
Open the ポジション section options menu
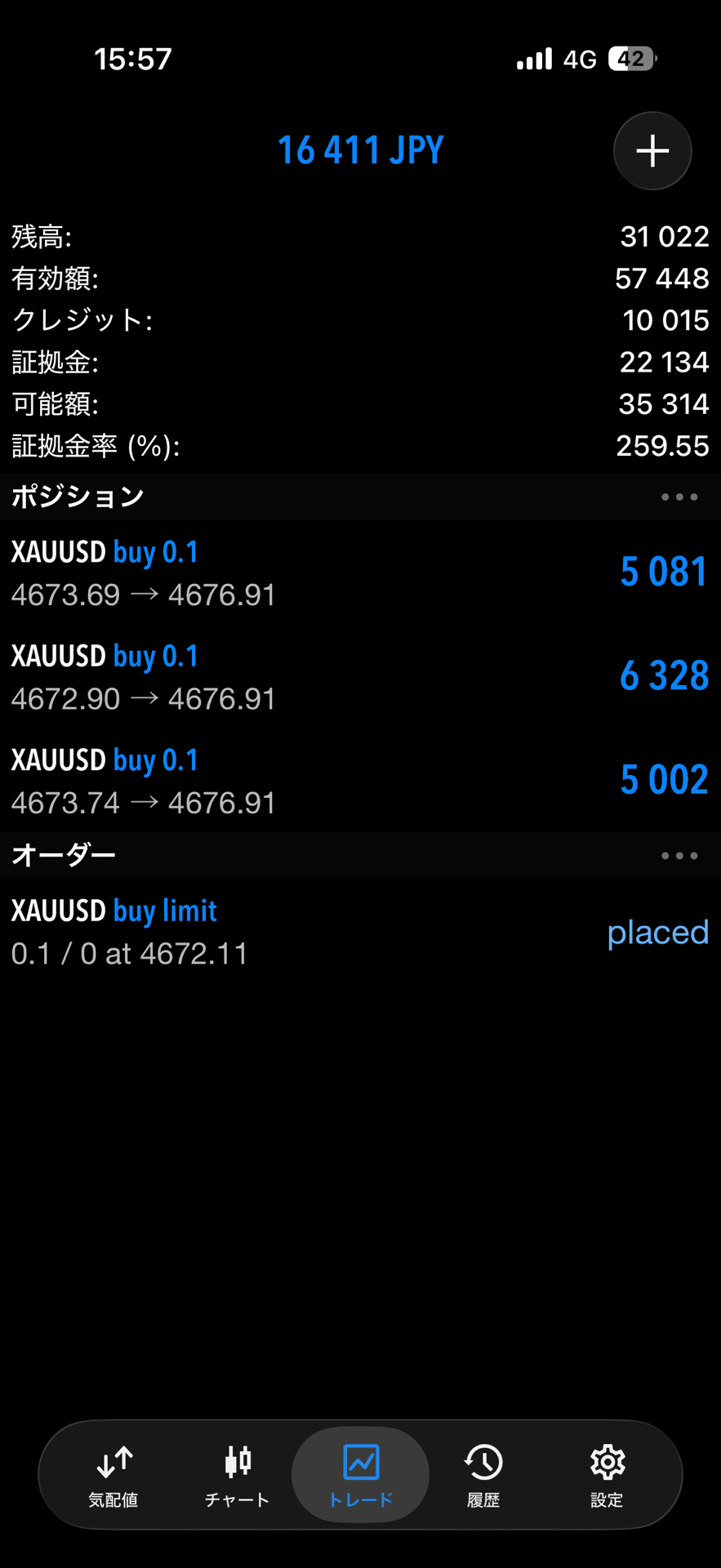(x=679, y=497)
